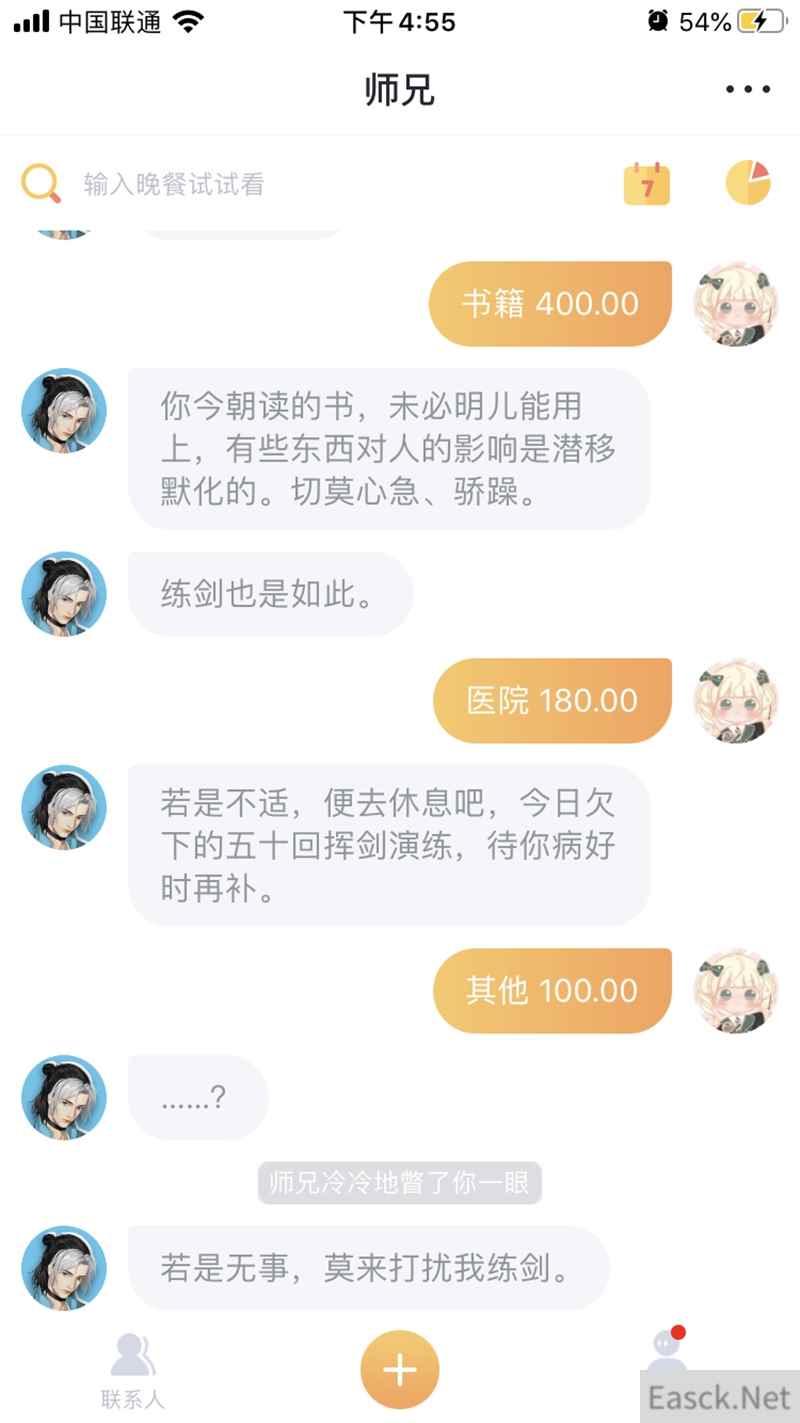The height and width of the screenshot is (1423, 800).
Task: Open the pie chart statistics icon
Action: 748,183
